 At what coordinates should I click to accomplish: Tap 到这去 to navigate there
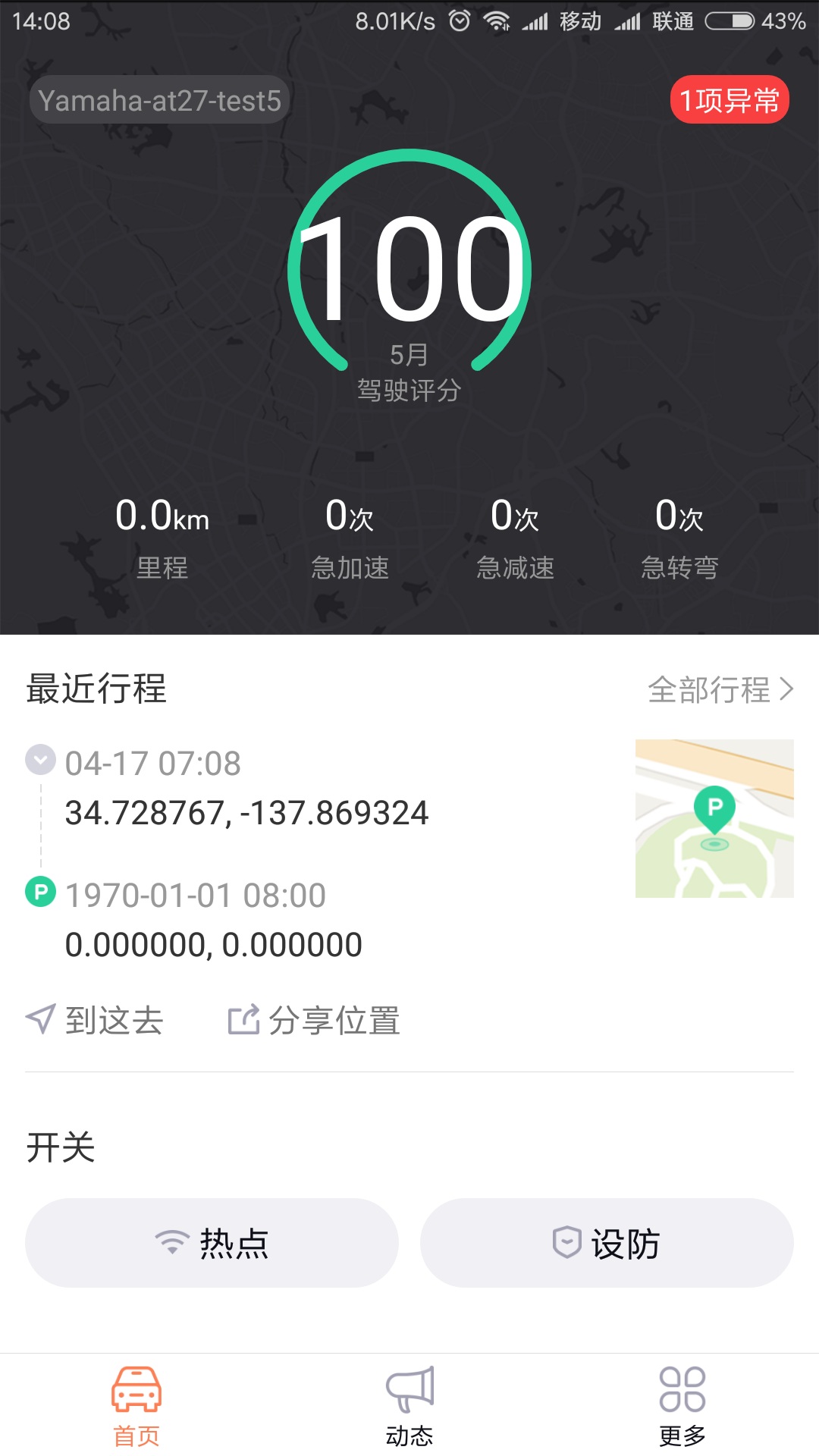pyautogui.click(x=96, y=1020)
